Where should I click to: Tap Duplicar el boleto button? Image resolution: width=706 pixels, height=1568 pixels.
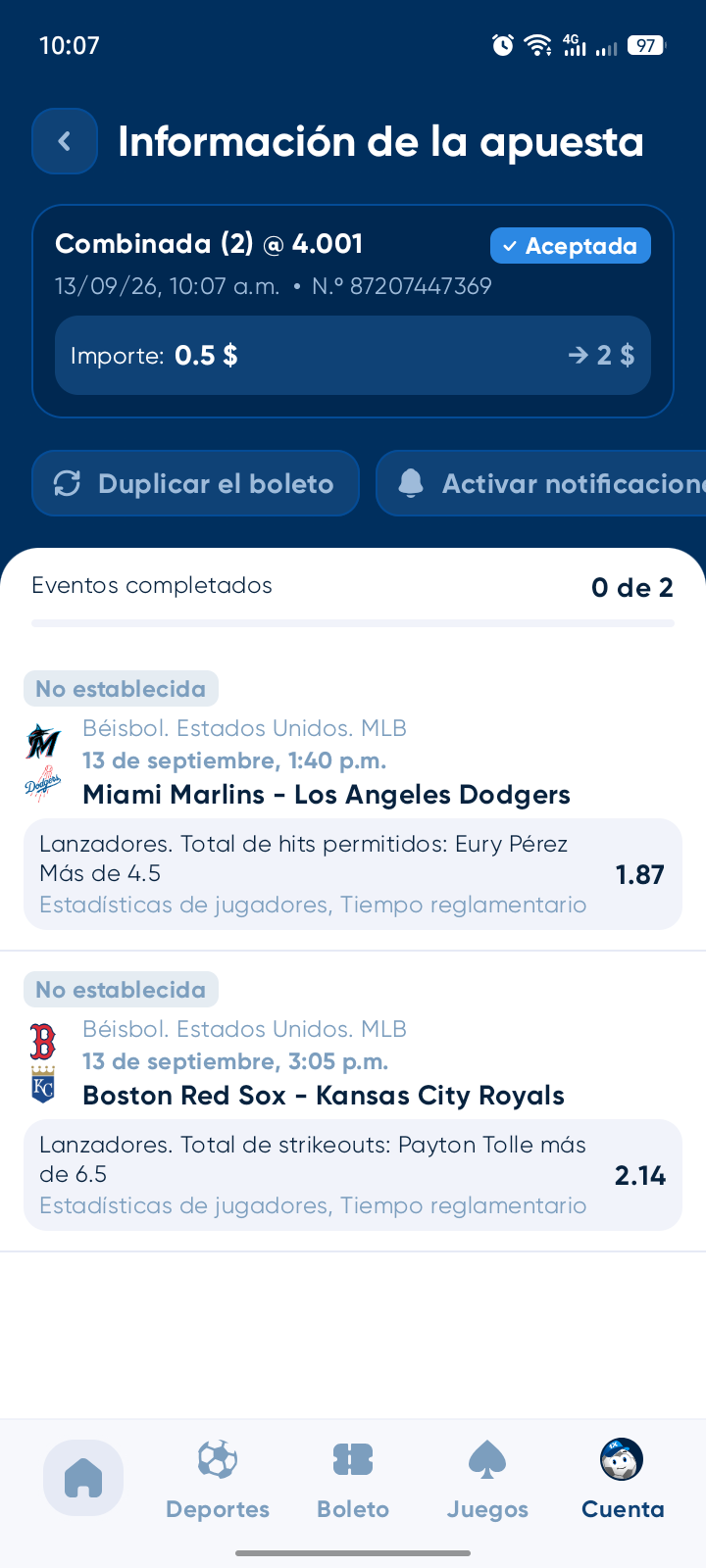pyautogui.click(x=195, y=483)
